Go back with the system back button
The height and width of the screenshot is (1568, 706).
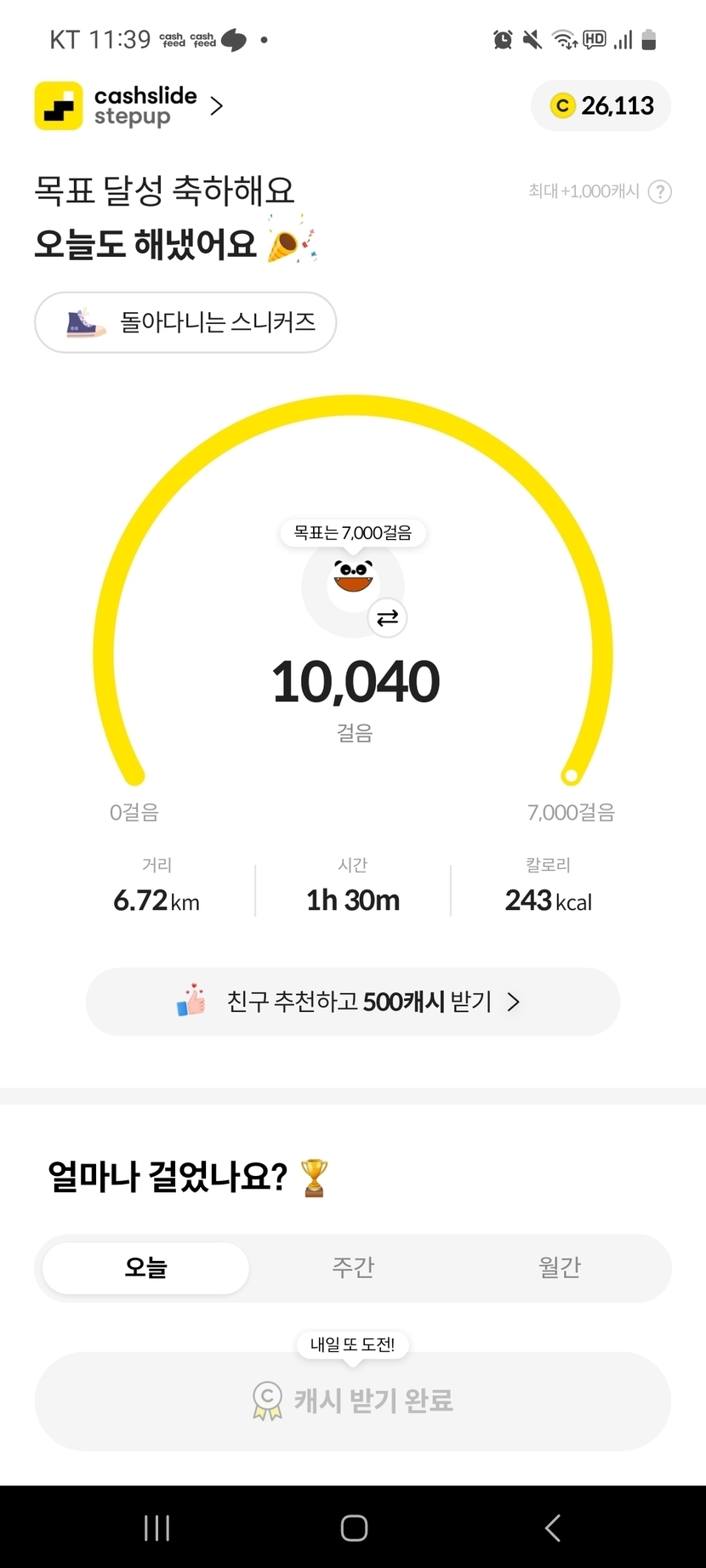pos(552,1528)
